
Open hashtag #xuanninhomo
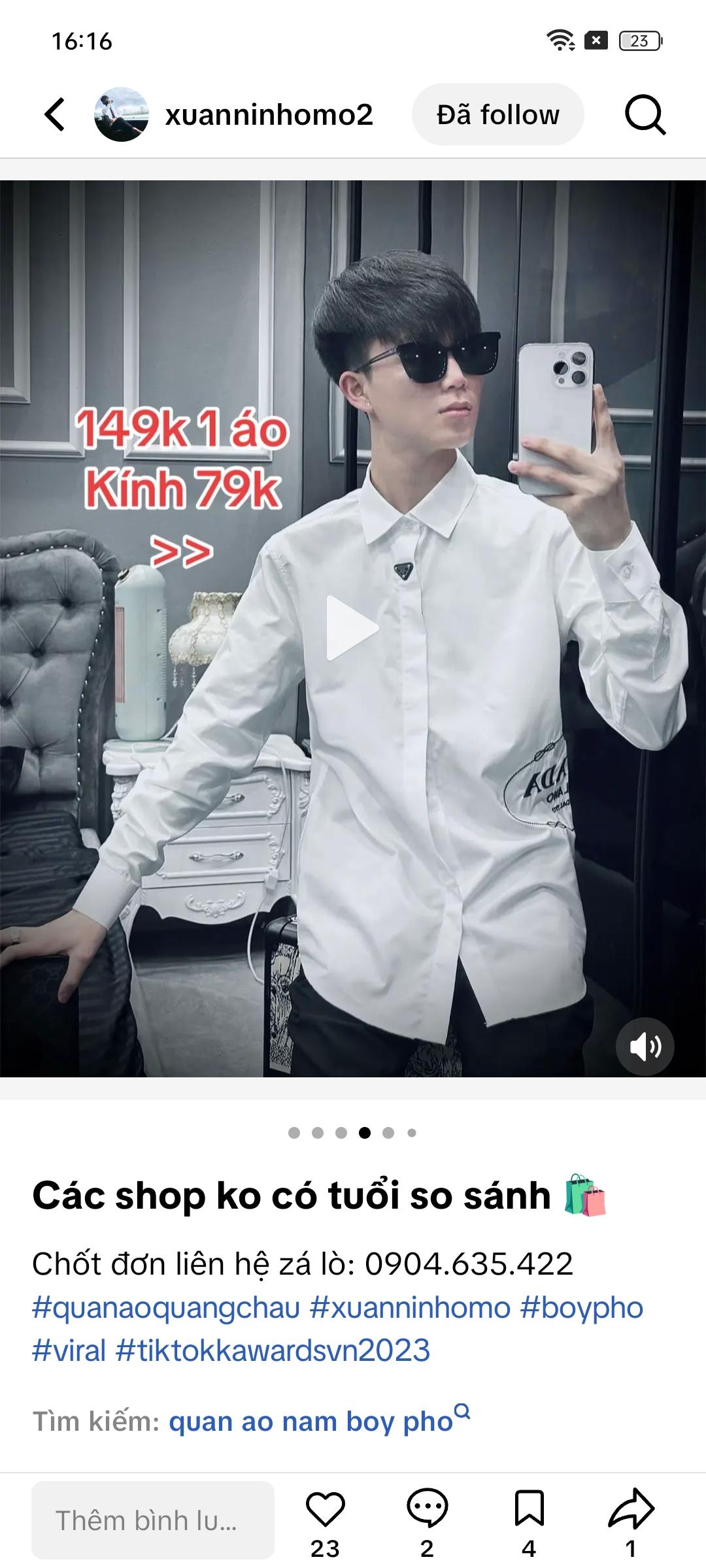pos(410,1309)
